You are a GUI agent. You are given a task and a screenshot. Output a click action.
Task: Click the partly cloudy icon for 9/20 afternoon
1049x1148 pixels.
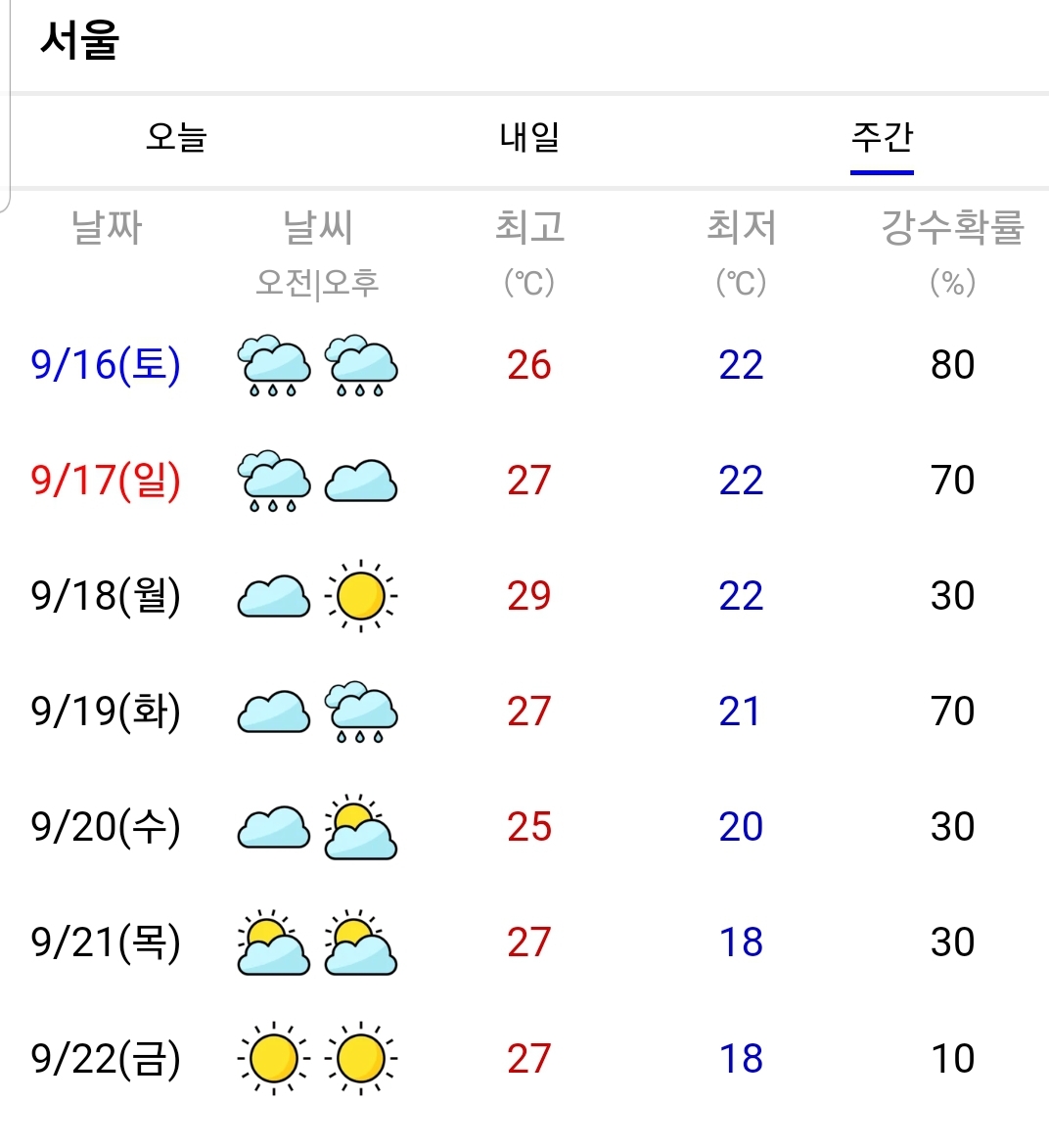[359, 827]
